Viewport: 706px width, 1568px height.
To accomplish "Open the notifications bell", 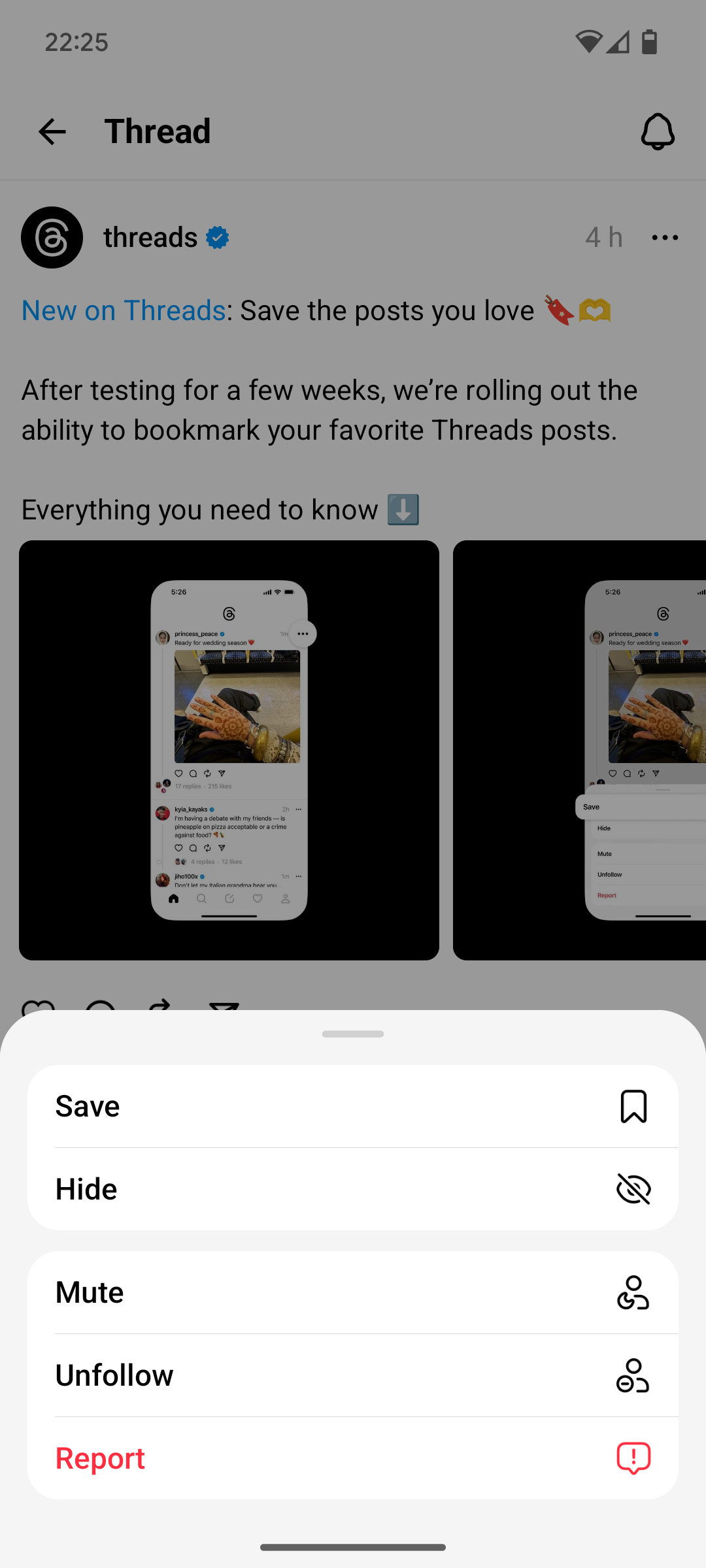I will click(657, 132).
